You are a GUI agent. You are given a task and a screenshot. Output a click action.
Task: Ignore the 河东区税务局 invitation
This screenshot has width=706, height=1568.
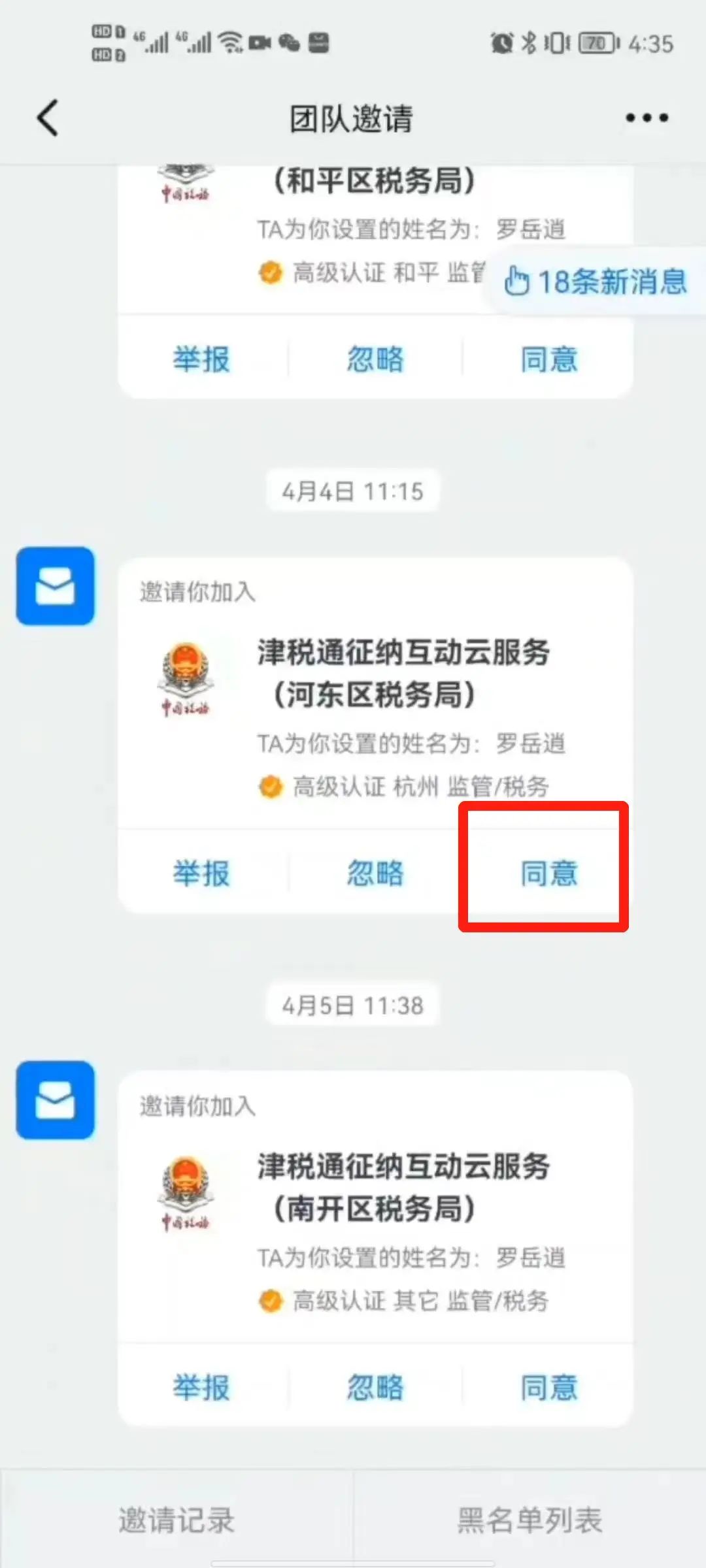(x=375, y=874)
